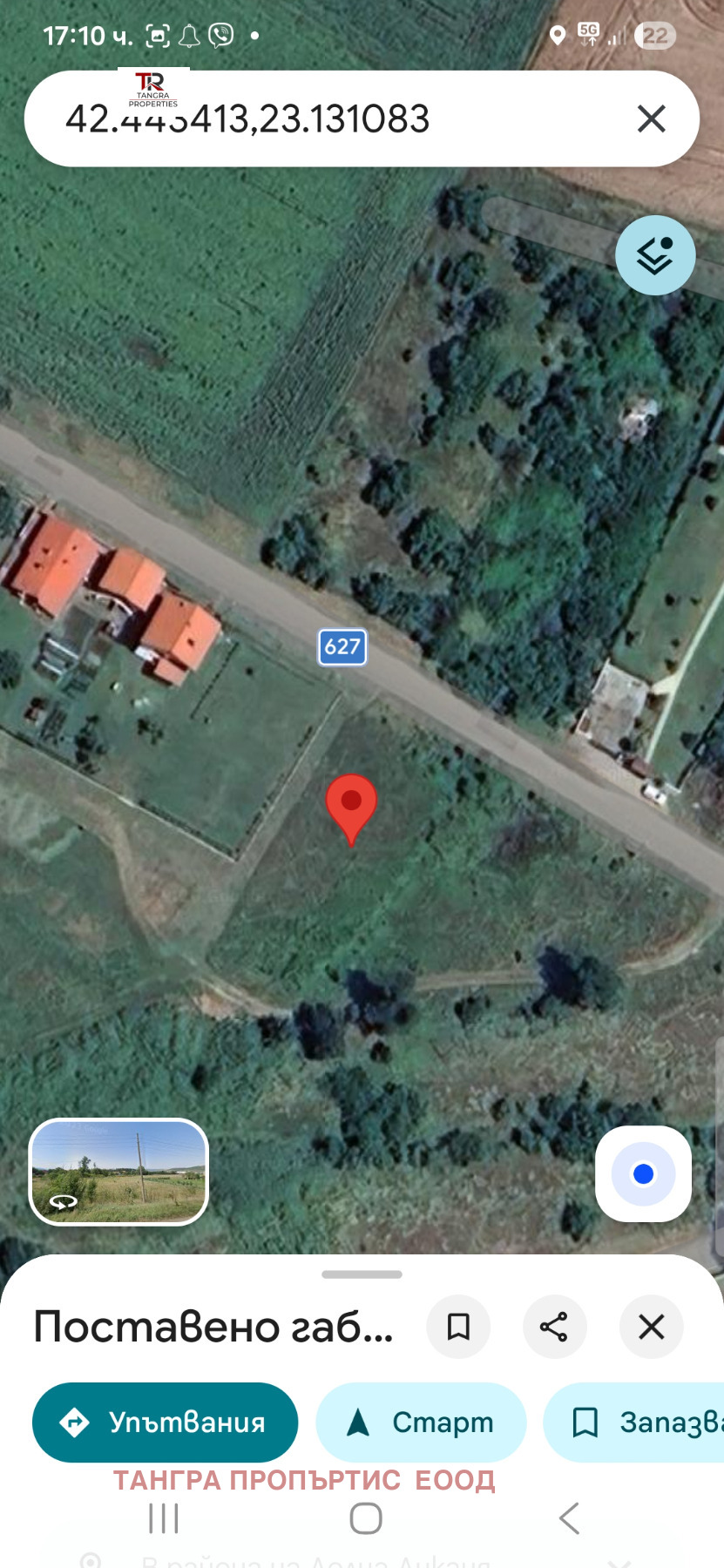This screenshot has width=724, height=1568.
Task: Share the dropped pin location
Action: (554, 1327)
